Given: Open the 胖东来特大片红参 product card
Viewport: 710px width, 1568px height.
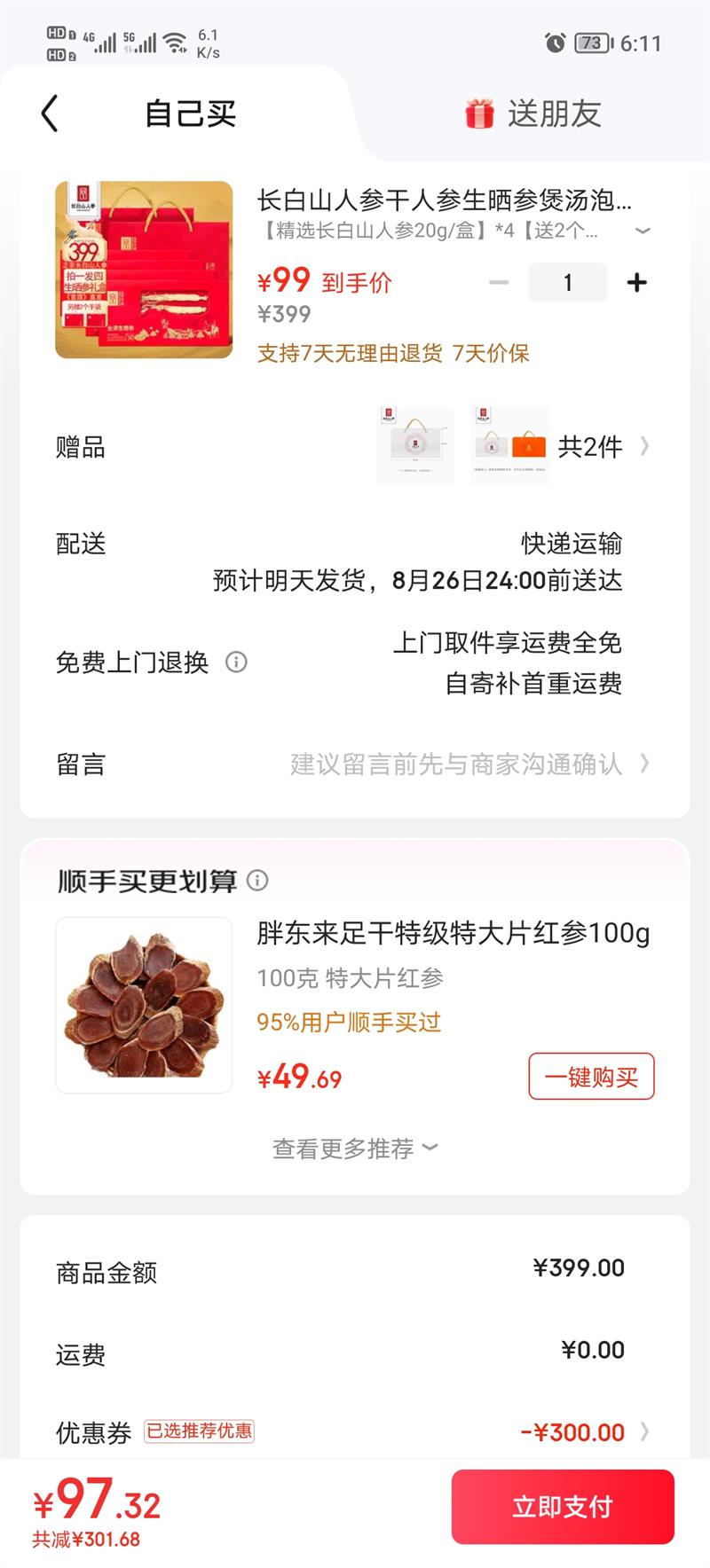Looking at the screenshot, I should (144, 1005).
